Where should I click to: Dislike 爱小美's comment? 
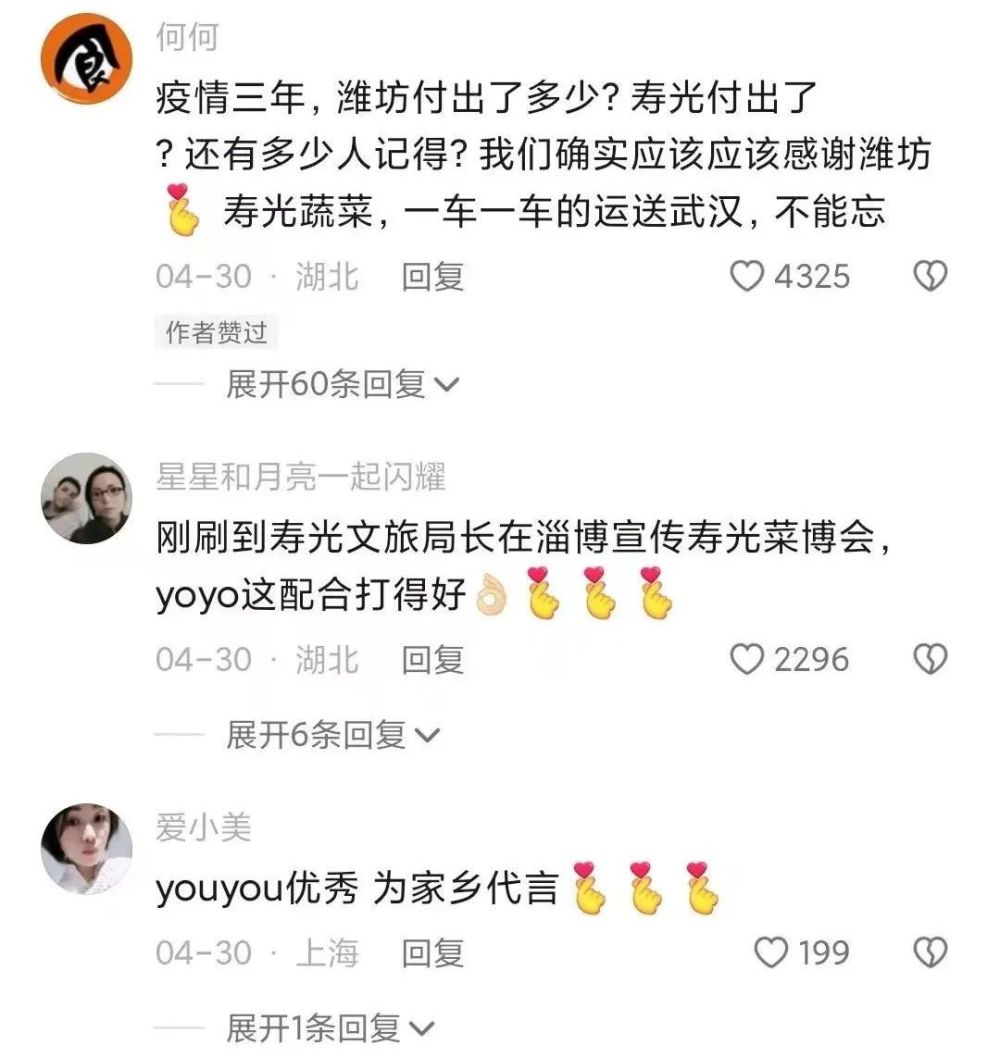[x=930, y=952]
